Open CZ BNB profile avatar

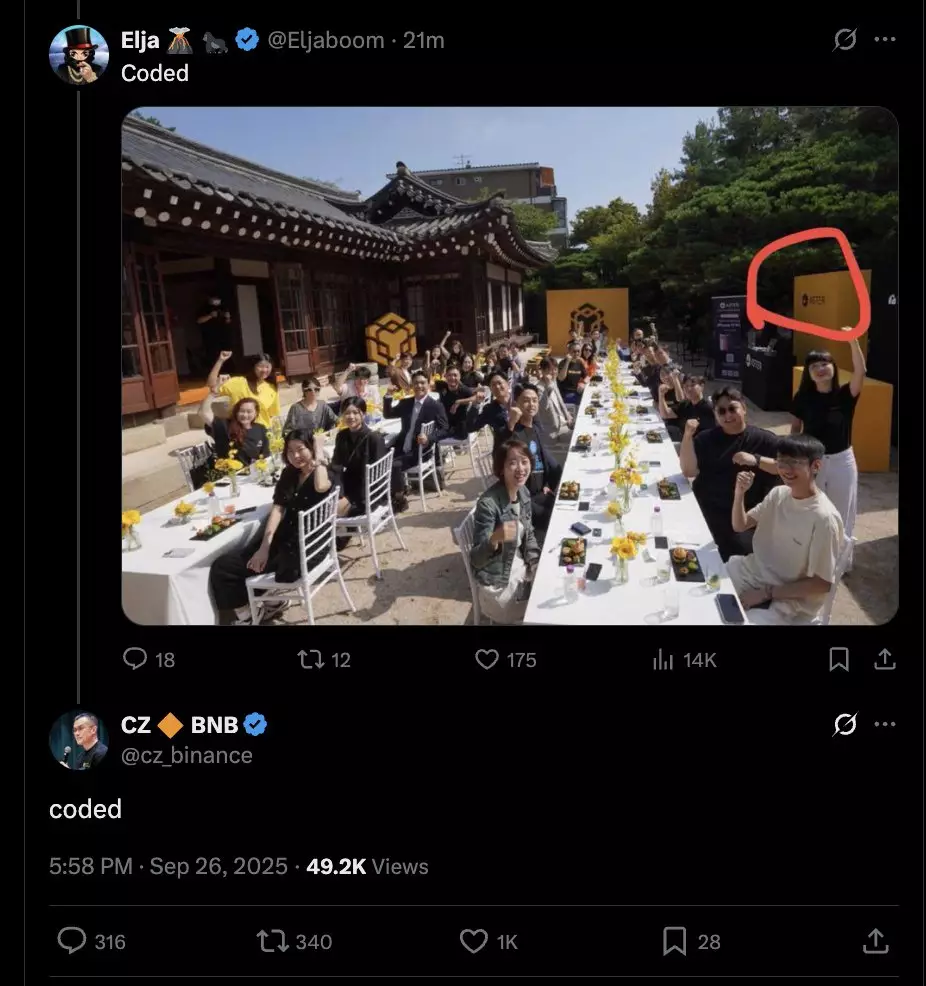pos(78,740)
